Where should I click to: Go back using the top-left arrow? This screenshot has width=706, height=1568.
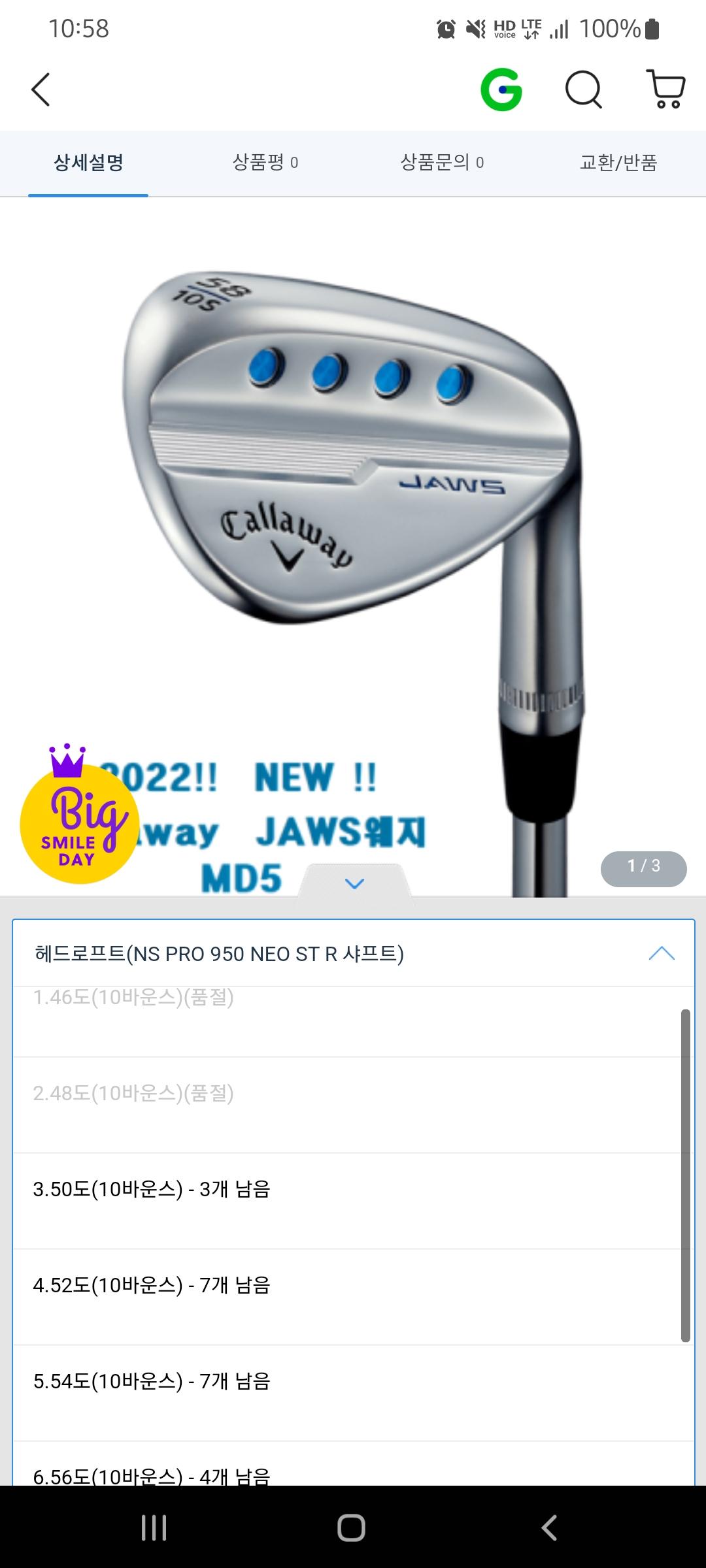[x=41, y=90]
